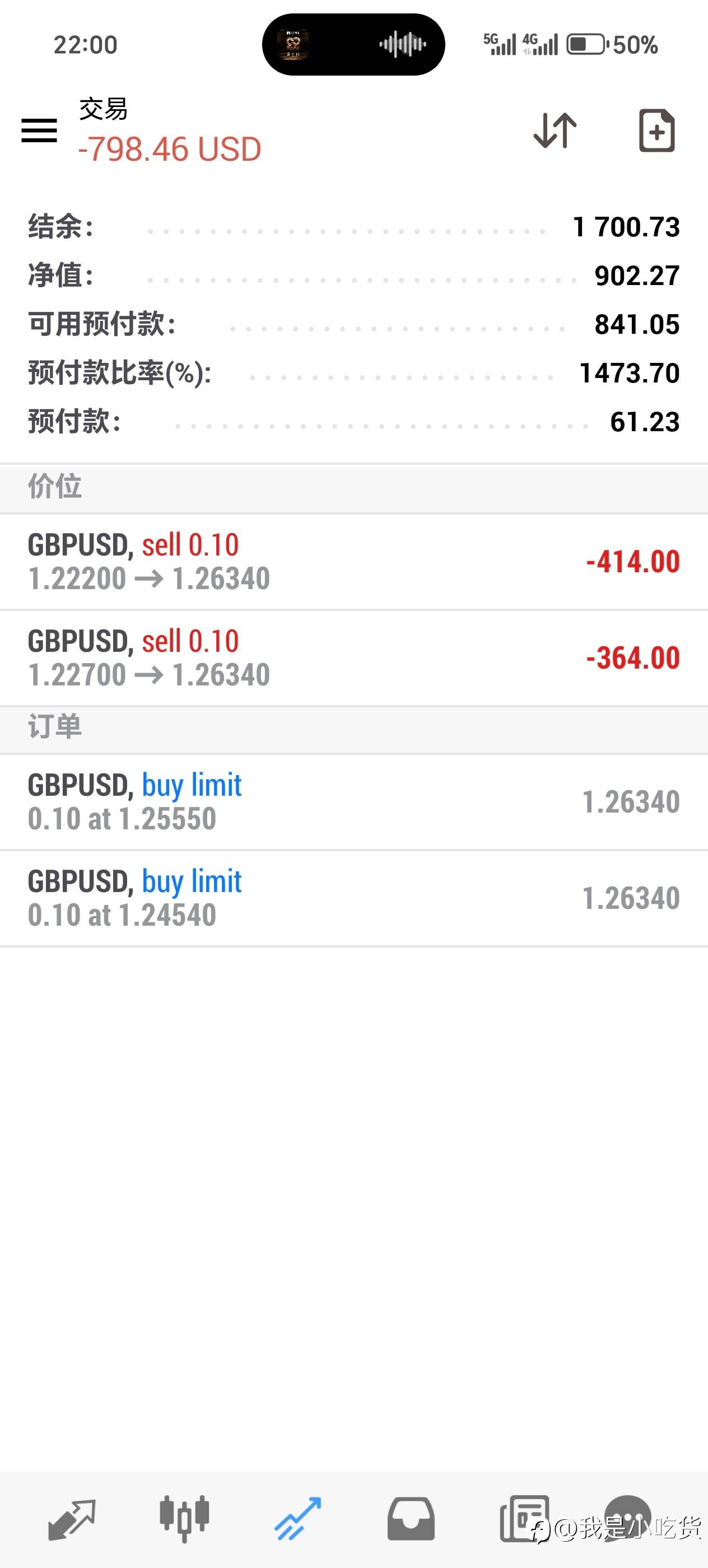
Task: Tap the sort arrows icon
Action: [x=555, y=130]
